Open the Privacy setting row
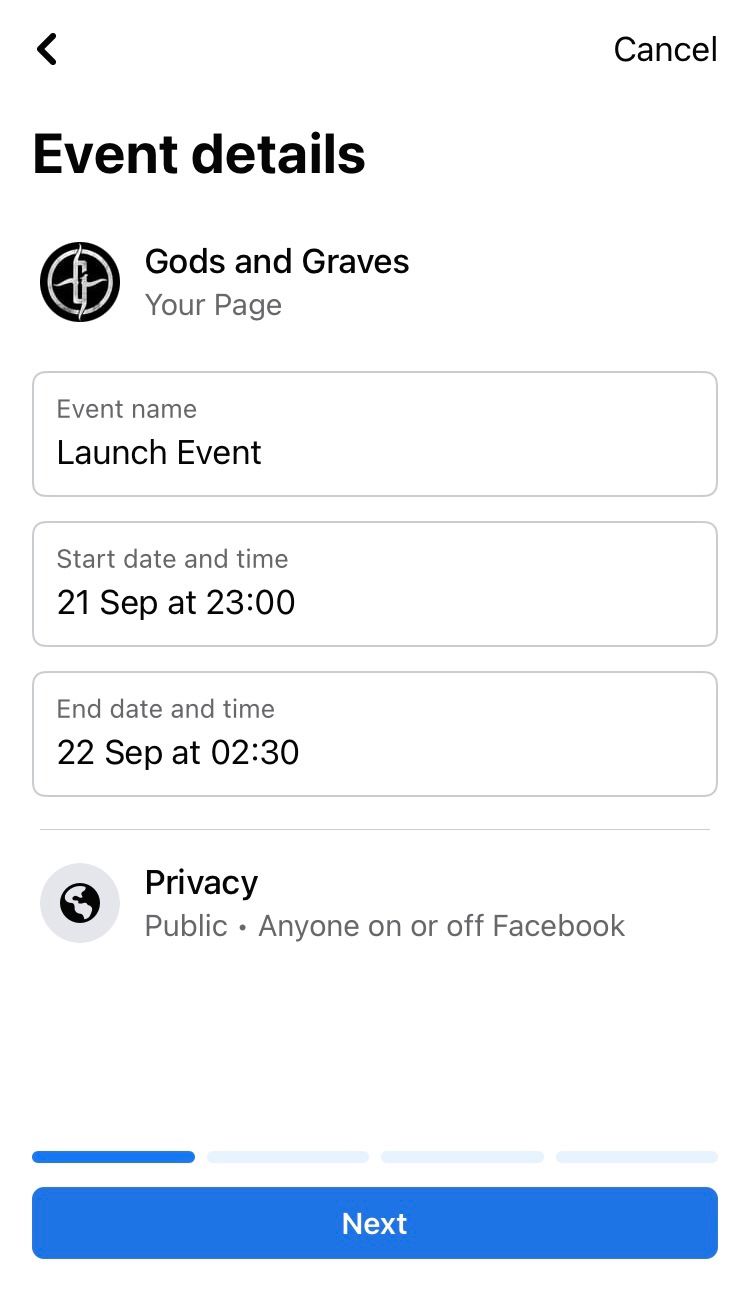Image resolution: width=734 pixels, height=1291 pixels. click(x=374, y=904)
